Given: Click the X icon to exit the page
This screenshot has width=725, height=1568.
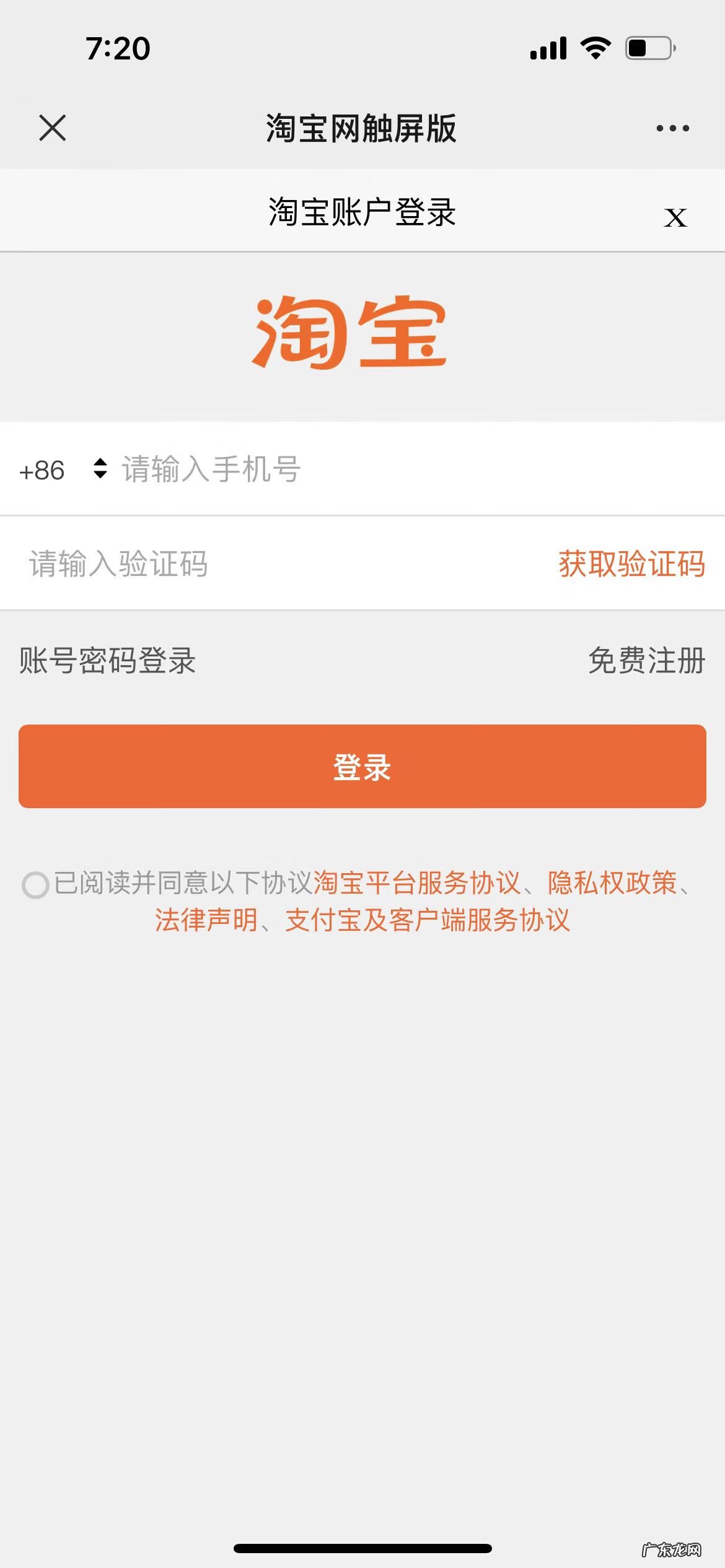Looking at the screenshot, I should (x=52, y=128).
